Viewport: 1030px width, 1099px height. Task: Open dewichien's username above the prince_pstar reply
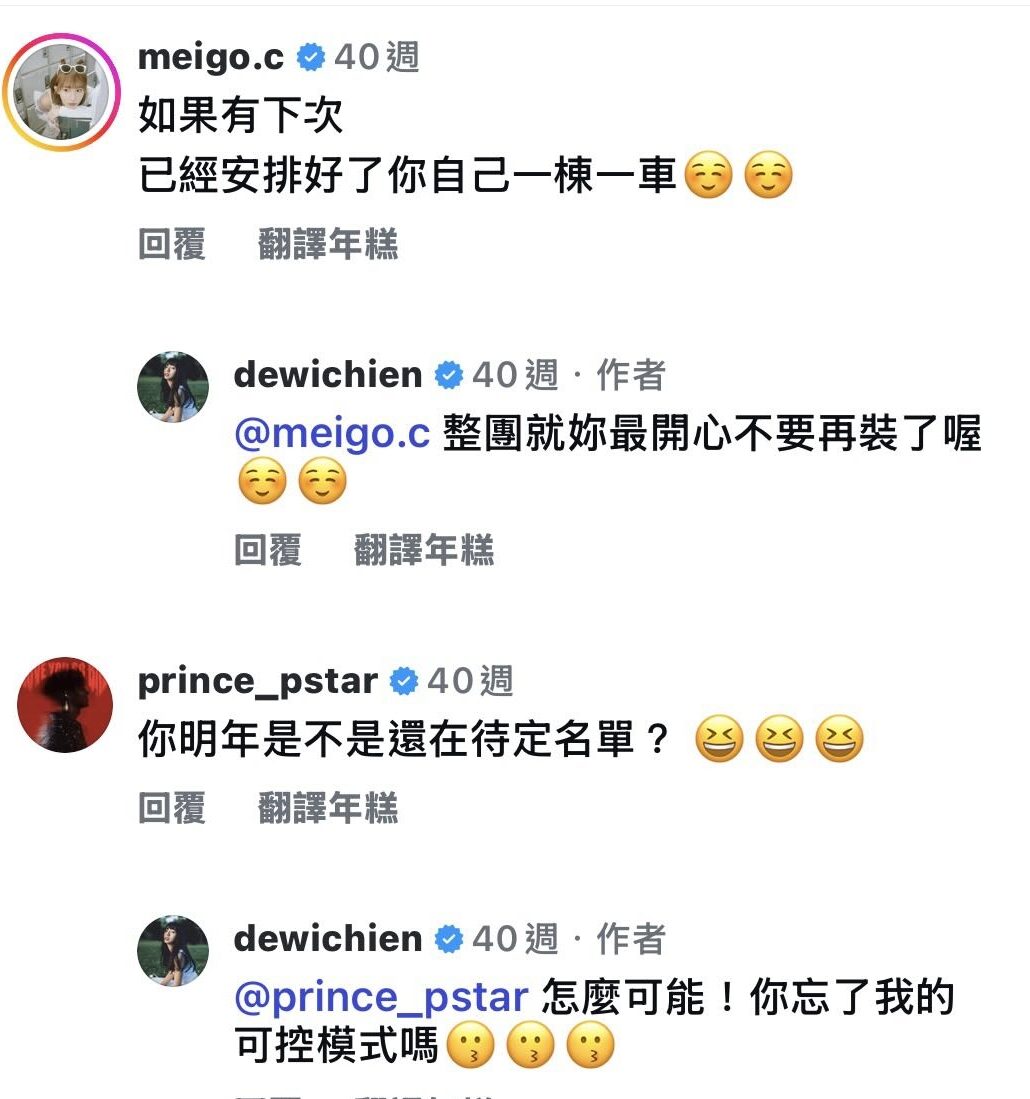(x=327, y=938)
